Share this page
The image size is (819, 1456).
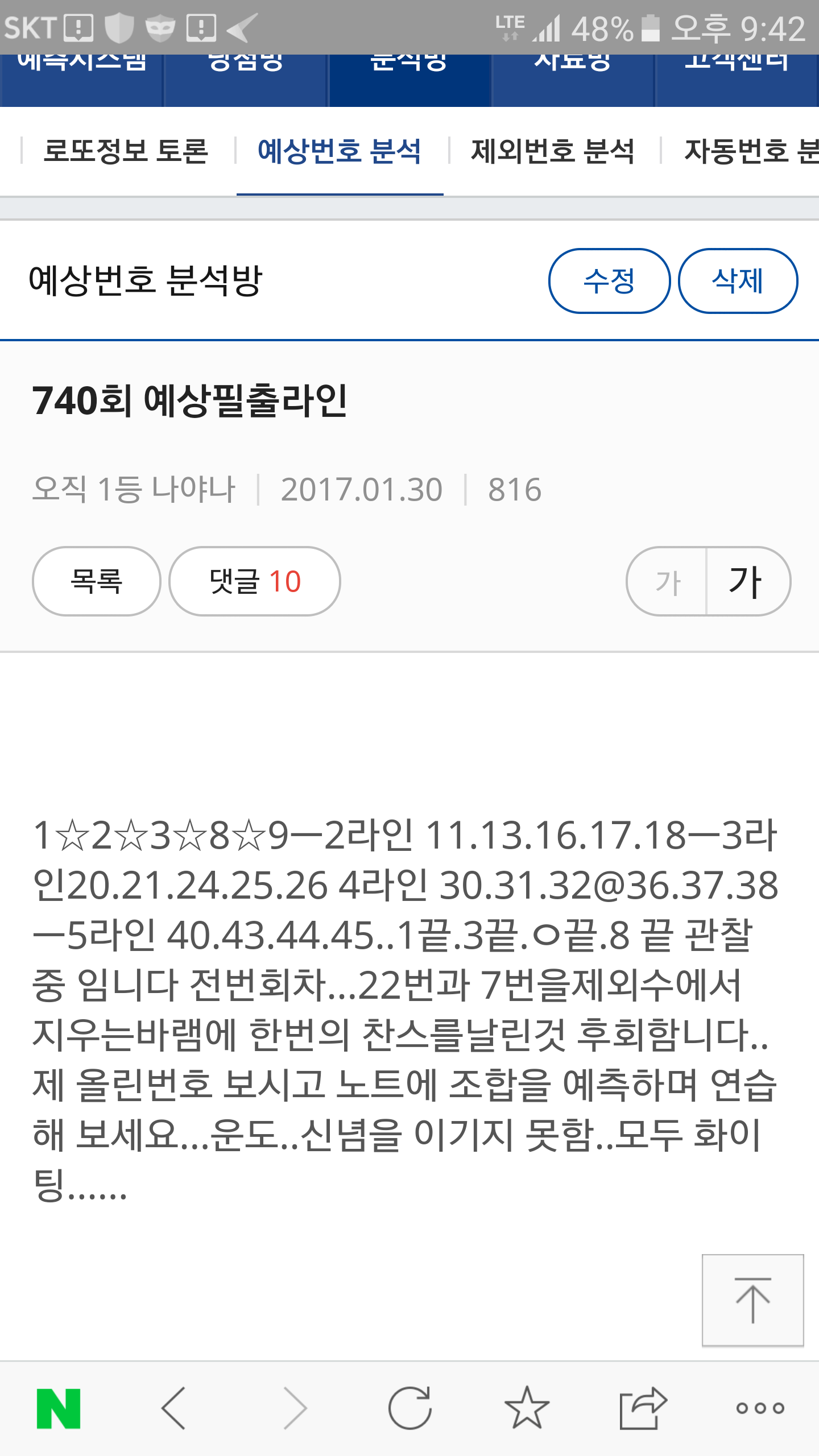(643, 1409)
